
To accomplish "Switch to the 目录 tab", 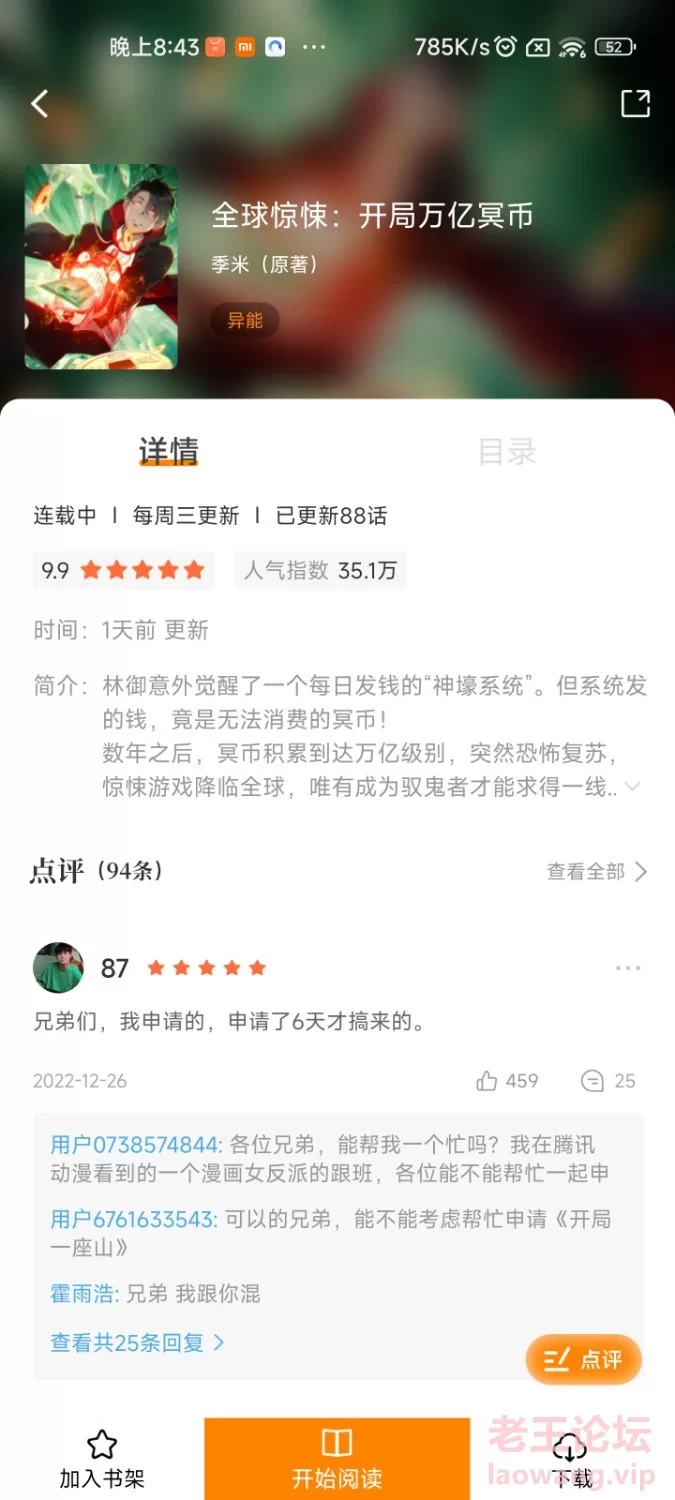I will click(507, 452).
